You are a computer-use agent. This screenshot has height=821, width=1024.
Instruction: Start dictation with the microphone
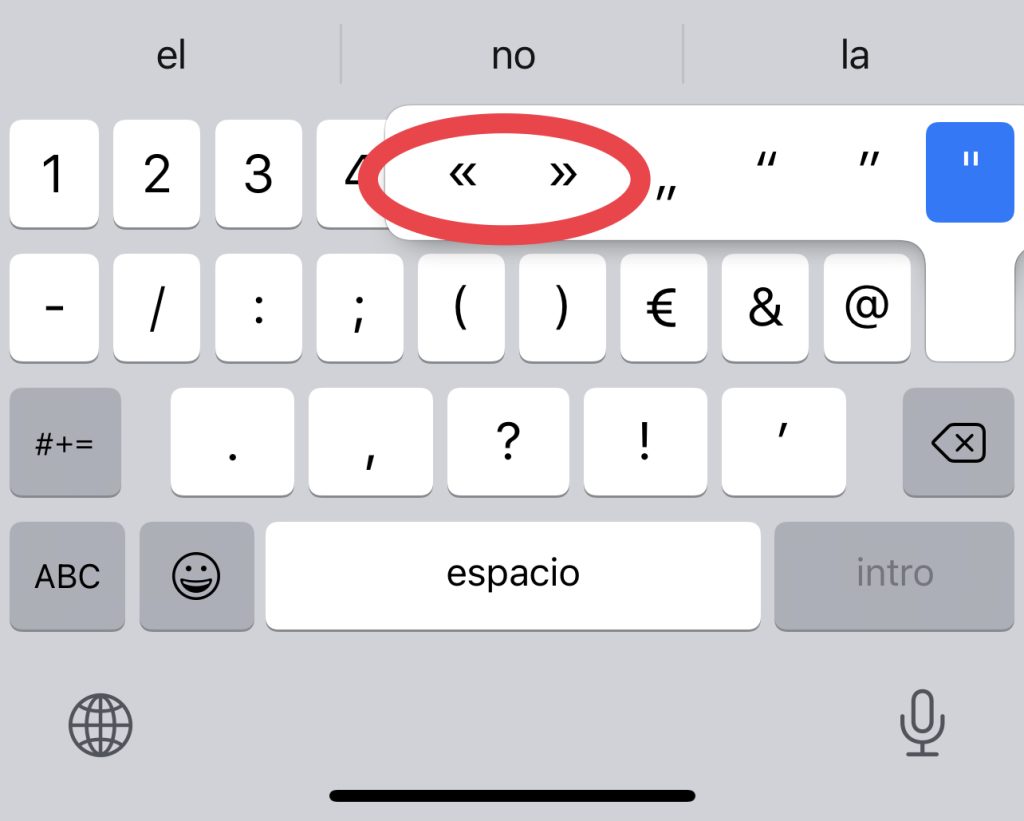[921, 723]
